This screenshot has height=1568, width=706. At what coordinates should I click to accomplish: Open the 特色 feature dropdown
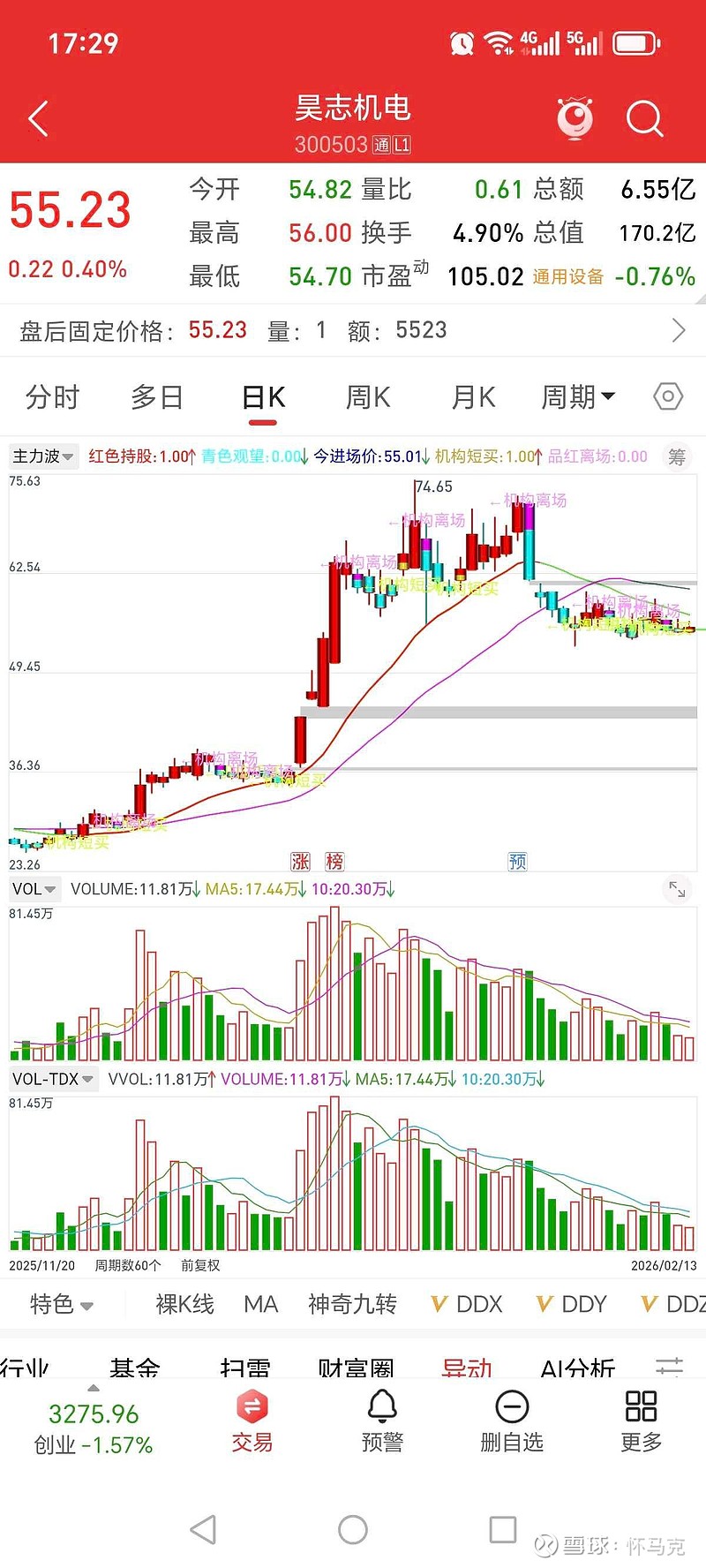60,1304
